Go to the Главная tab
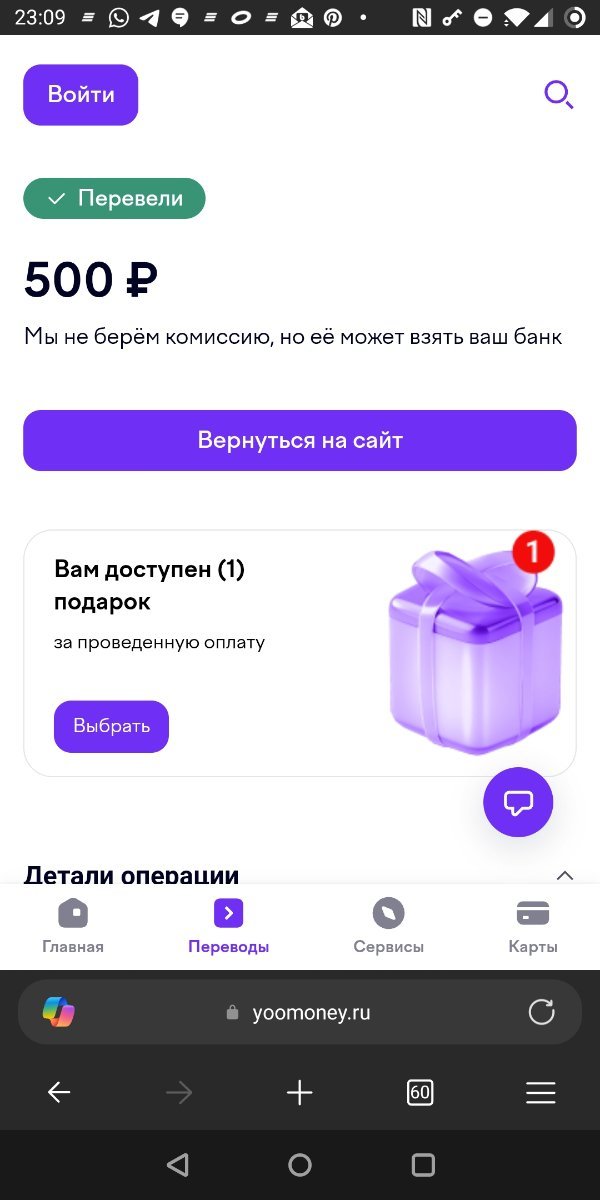The image size is (600, 1200). point(73,926)
